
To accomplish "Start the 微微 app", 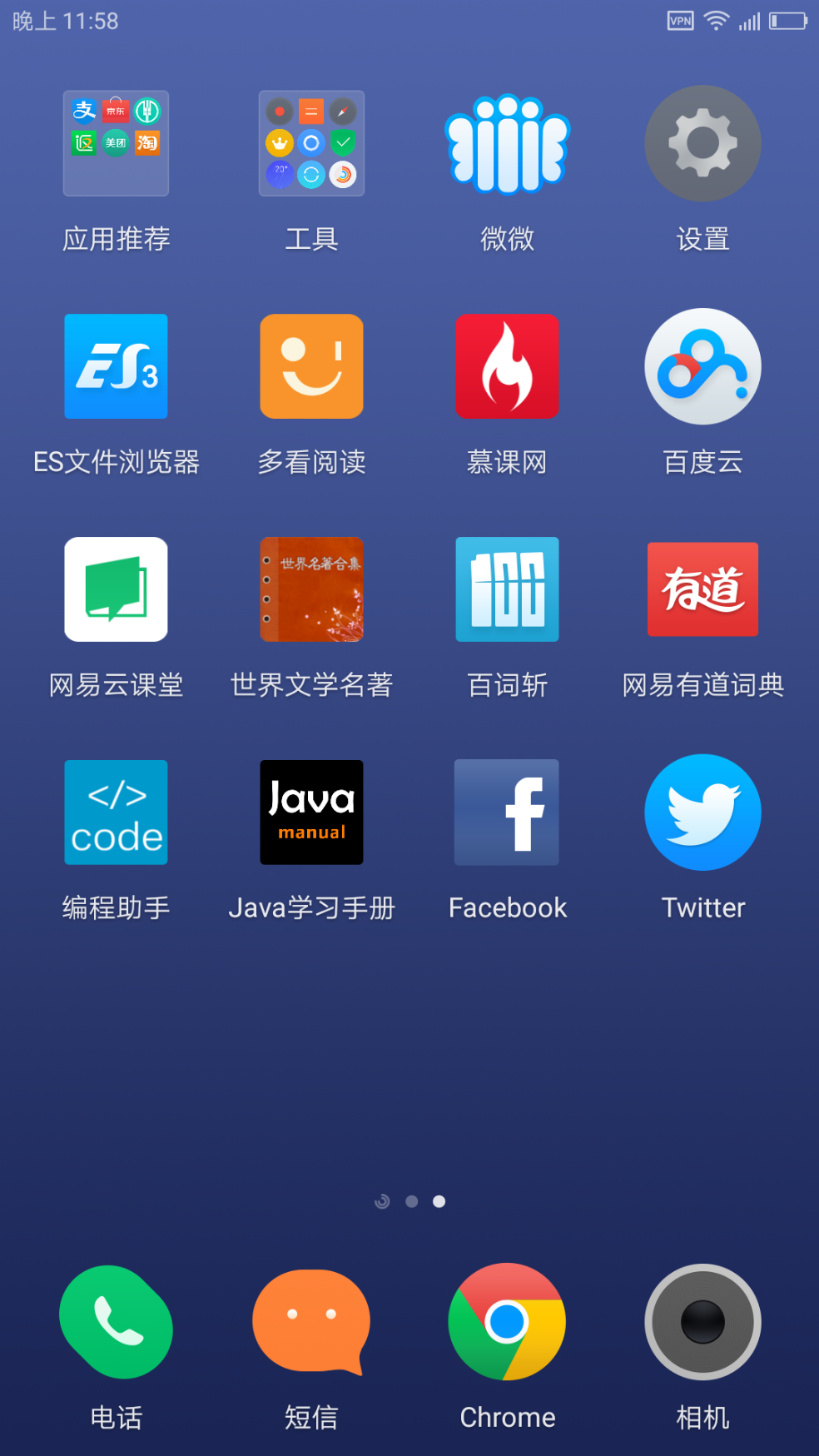I will pos(507,143).
